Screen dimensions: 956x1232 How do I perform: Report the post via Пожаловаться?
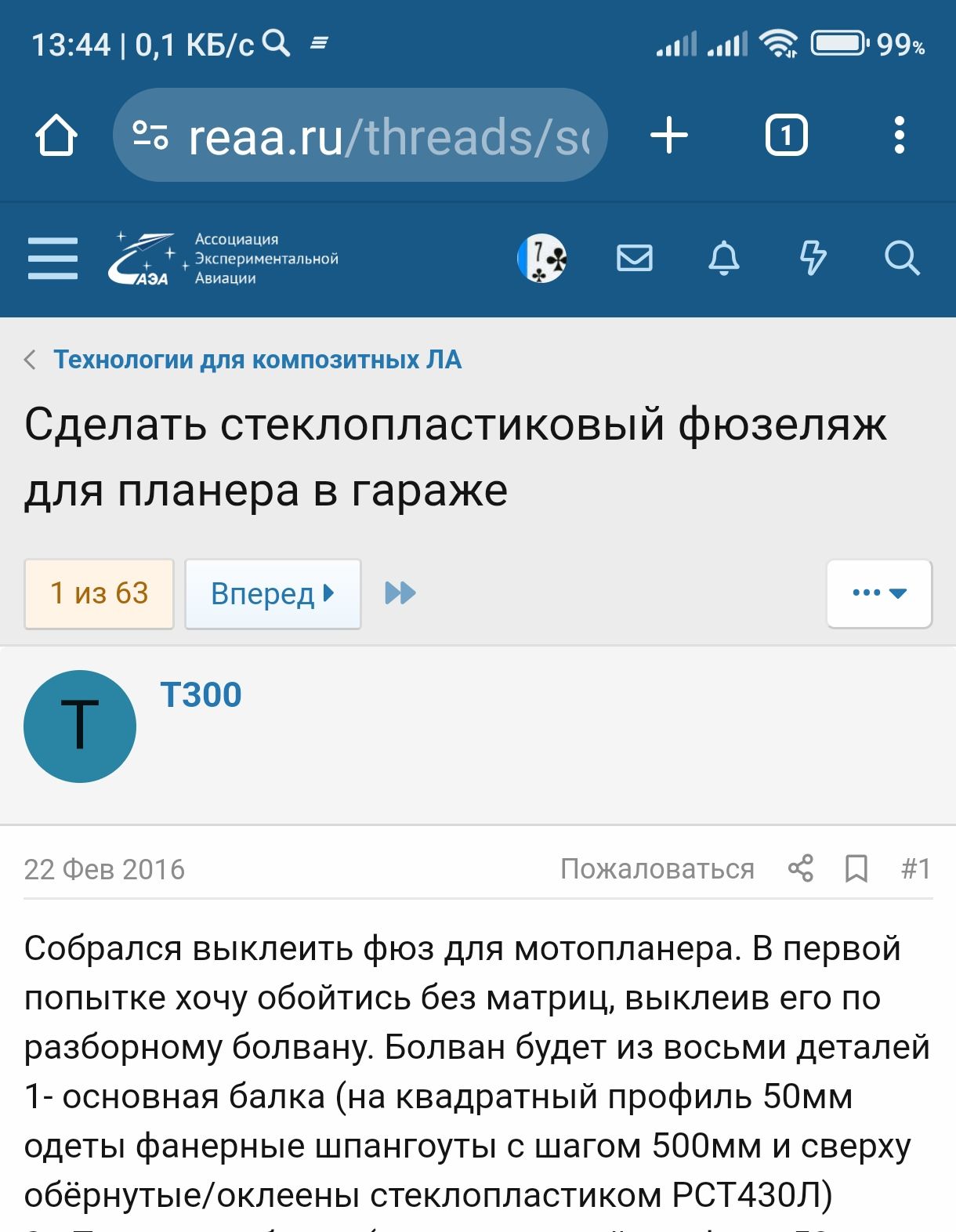[x=657, y=869]
